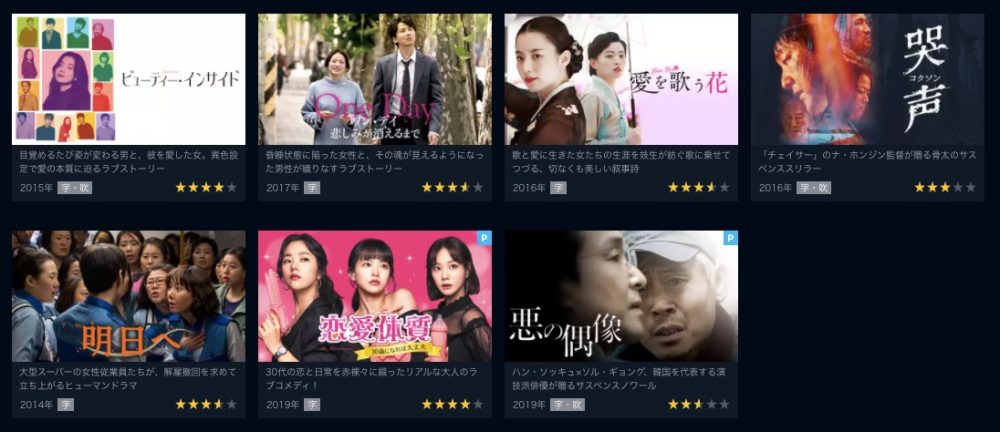Viewport: 1000px width, 432px height.
Task: Open the 哭声 コクソン thriller card
Action: [x=867, y=80]
